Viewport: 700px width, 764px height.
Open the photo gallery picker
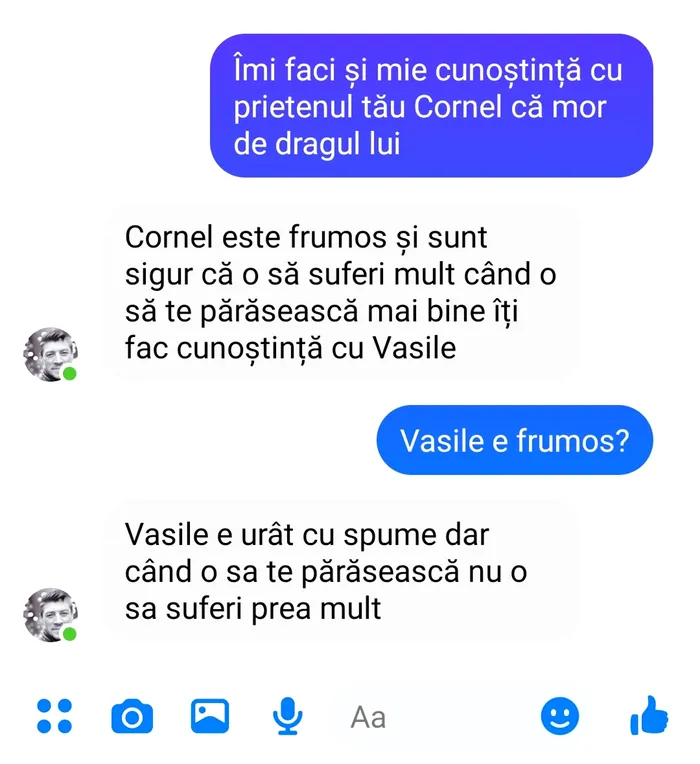[210, 715]
